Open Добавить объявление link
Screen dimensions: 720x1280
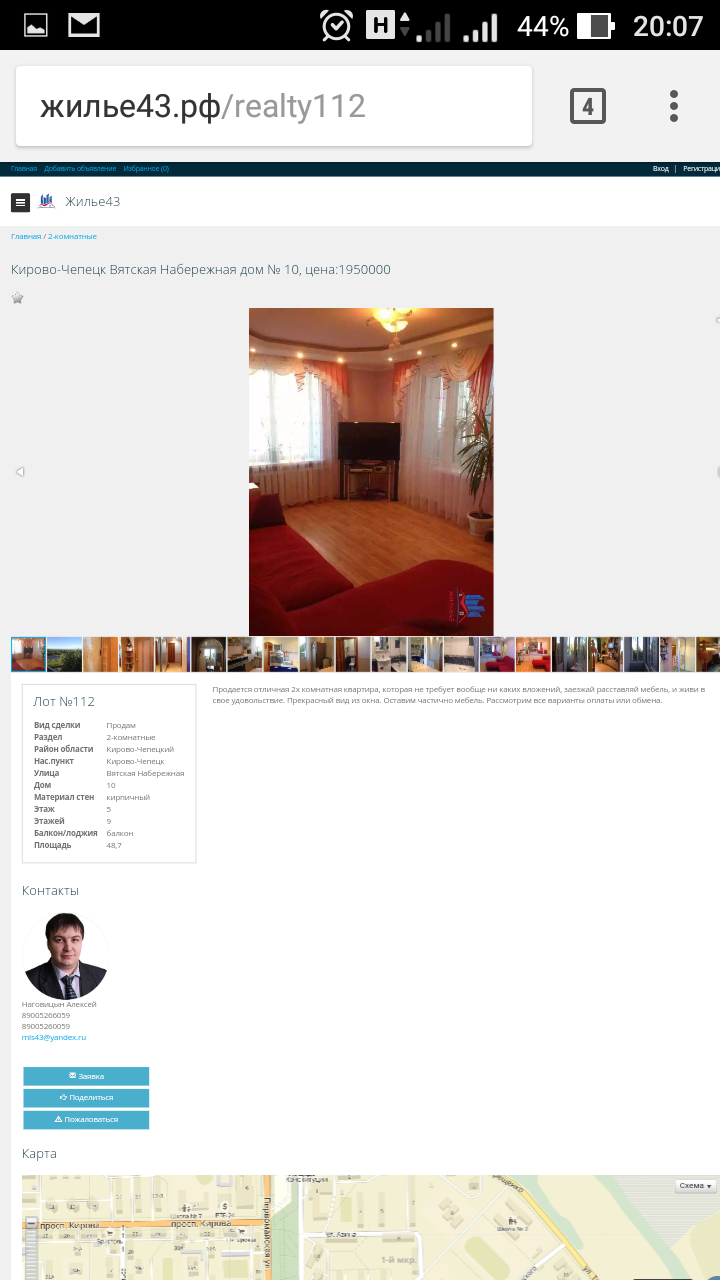click(80, 169)
